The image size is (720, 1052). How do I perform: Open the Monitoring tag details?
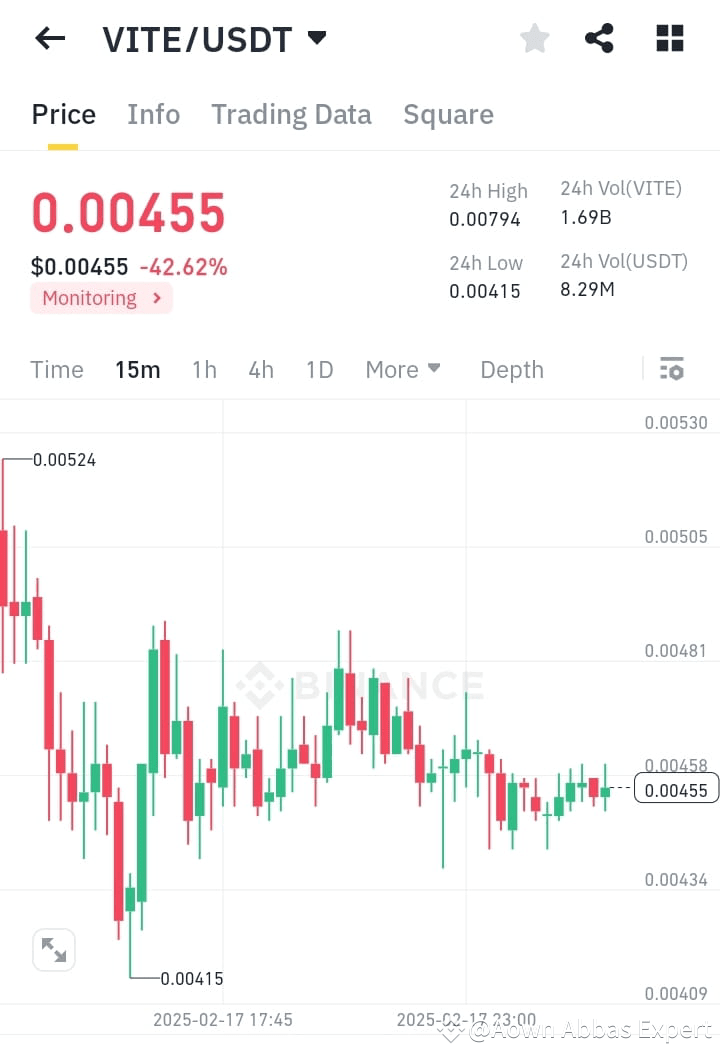[100, 297]
